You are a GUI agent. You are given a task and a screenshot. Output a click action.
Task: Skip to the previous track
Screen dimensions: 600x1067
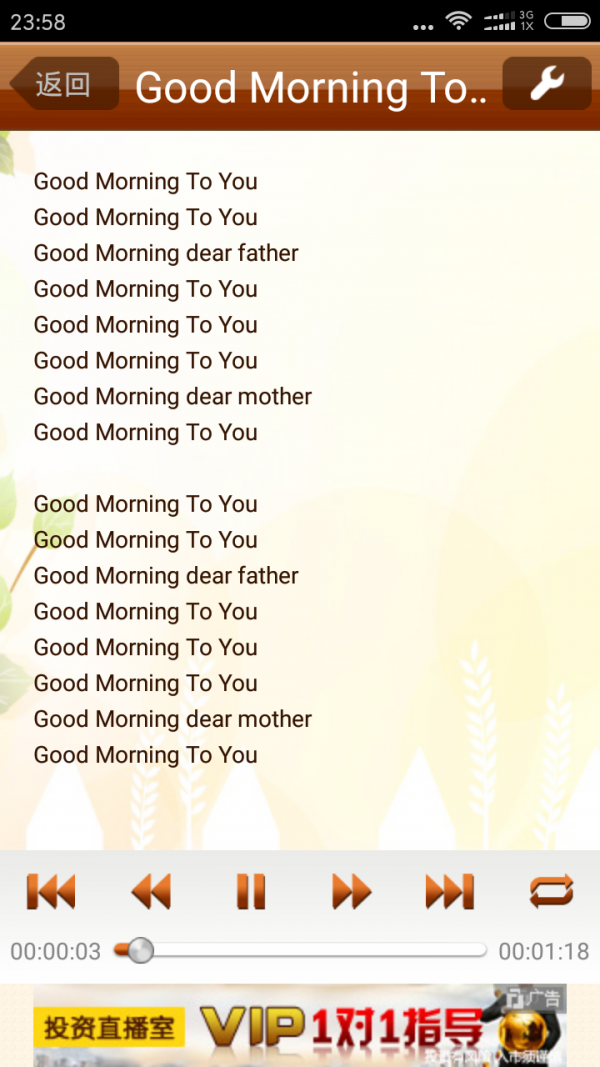[51, 890]
